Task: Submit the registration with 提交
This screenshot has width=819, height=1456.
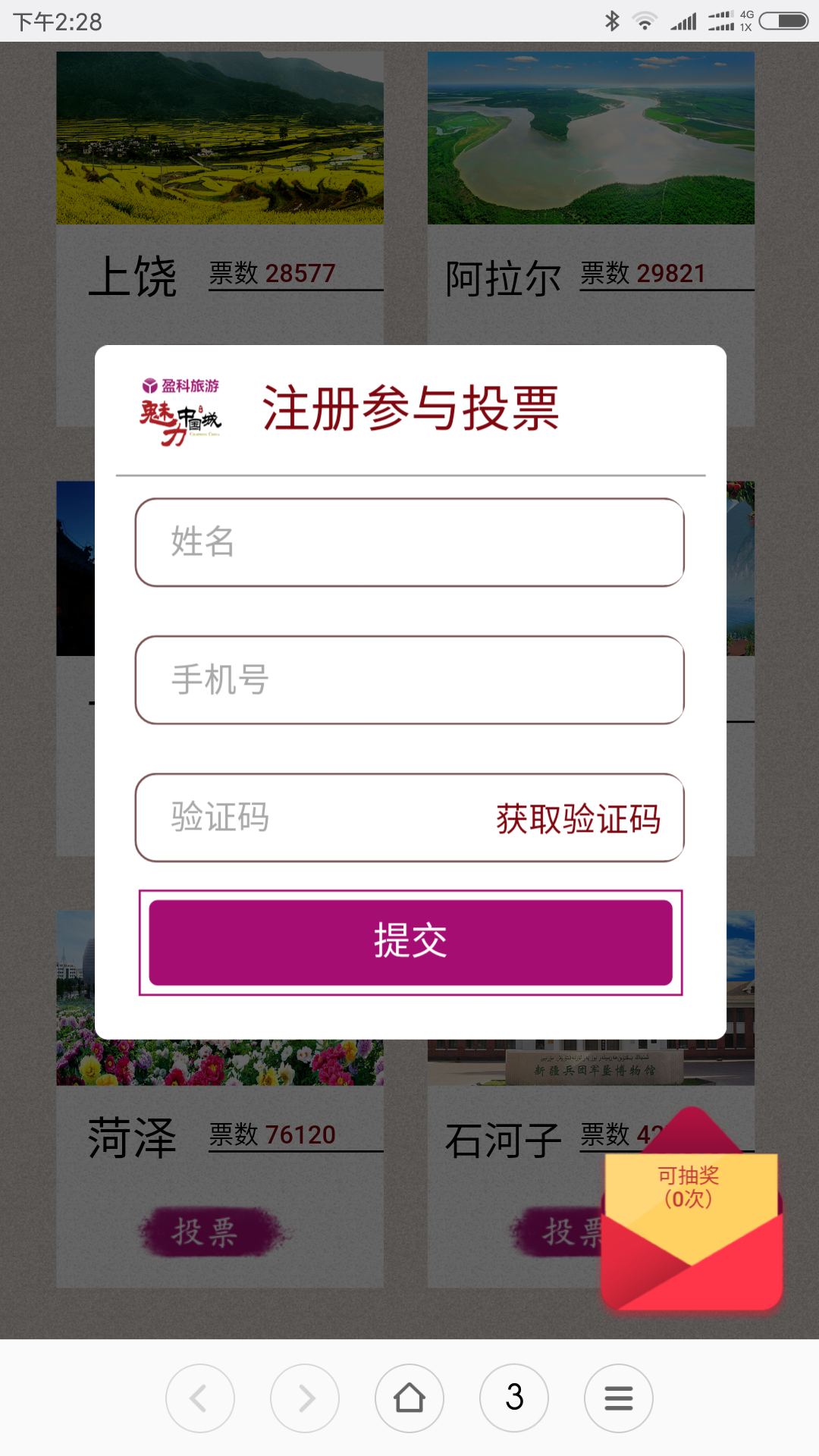Action: pyautogui.click(x=410, y=942)
